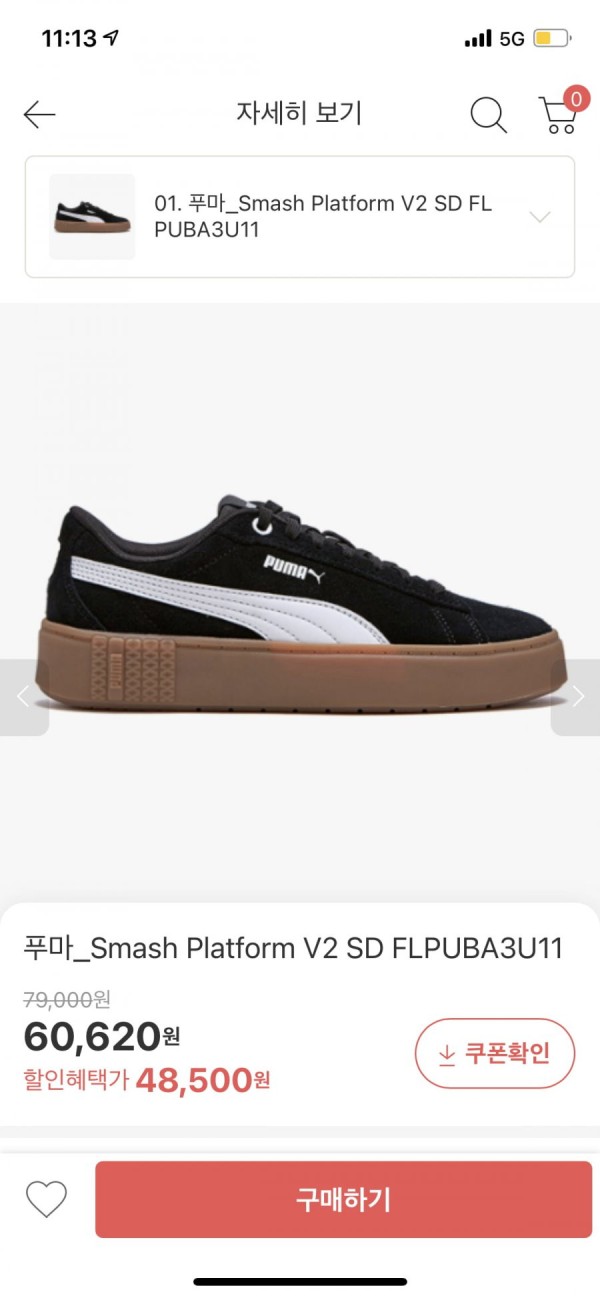The height and width of the screenshot is (1298, 600).
Task: Tap the 쿠폰확인 coupon button
Action: tap(495, 1053)
